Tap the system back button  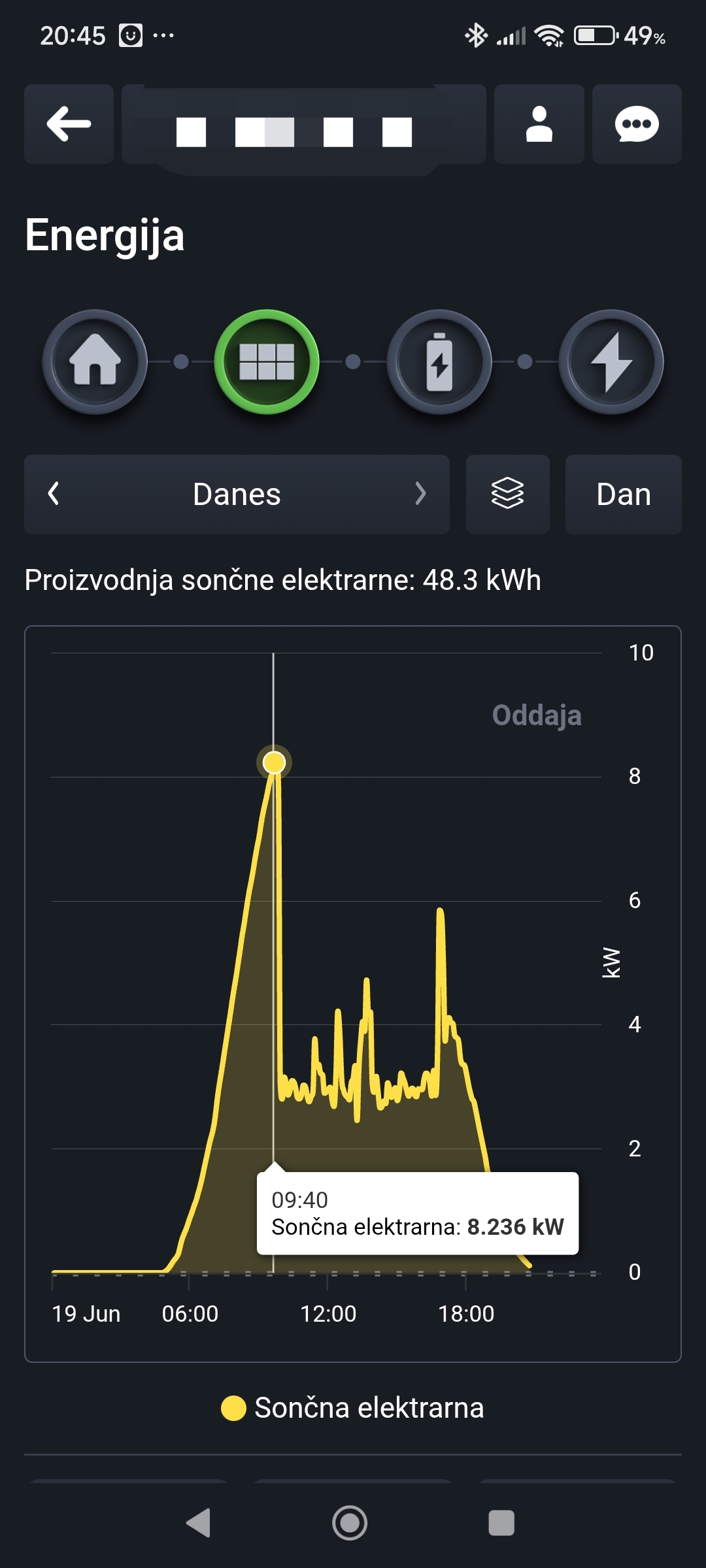[x=199, y=1523]
